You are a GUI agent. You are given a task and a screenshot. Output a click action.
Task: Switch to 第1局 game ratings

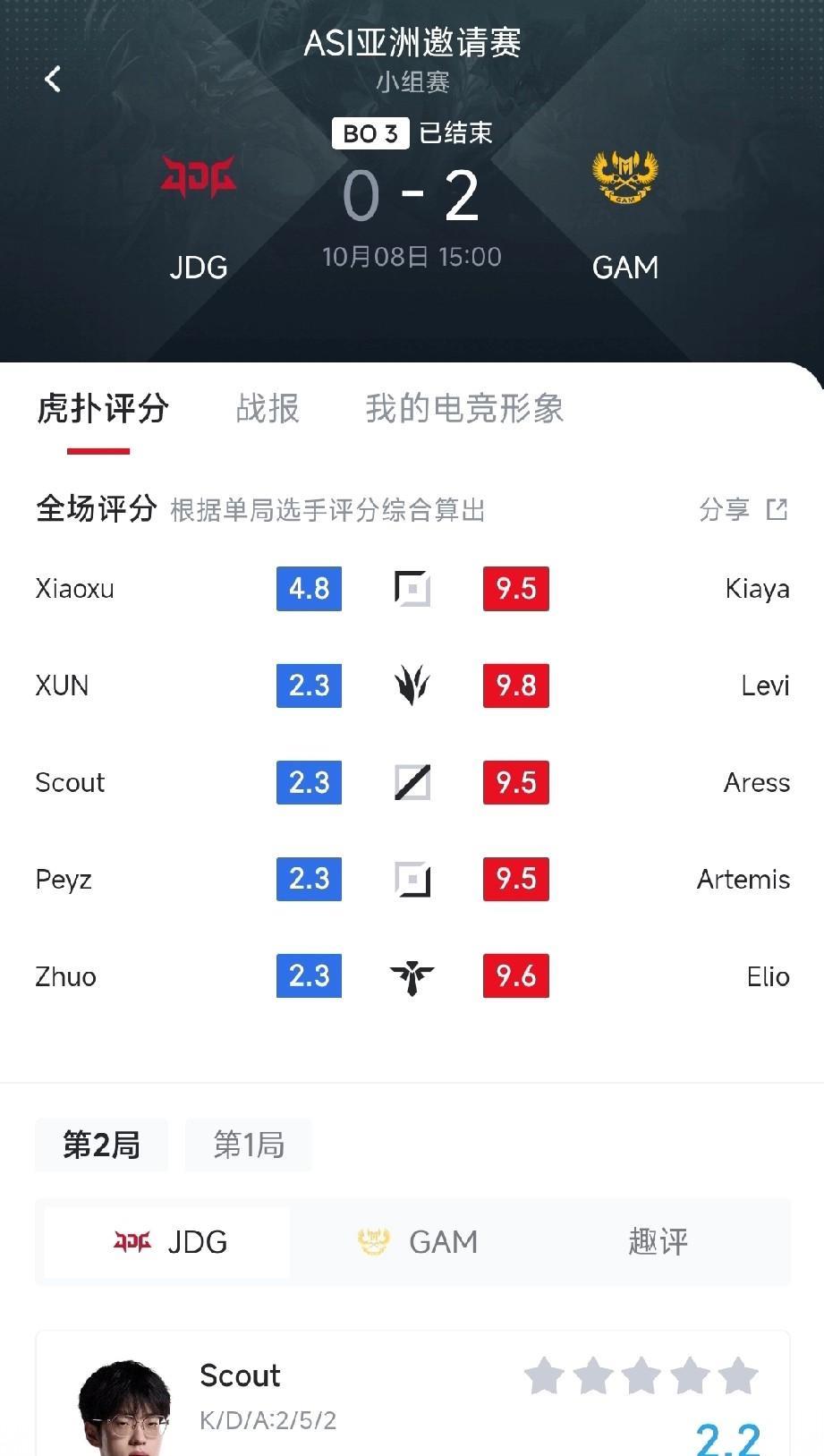click(x=249, y=1145)
